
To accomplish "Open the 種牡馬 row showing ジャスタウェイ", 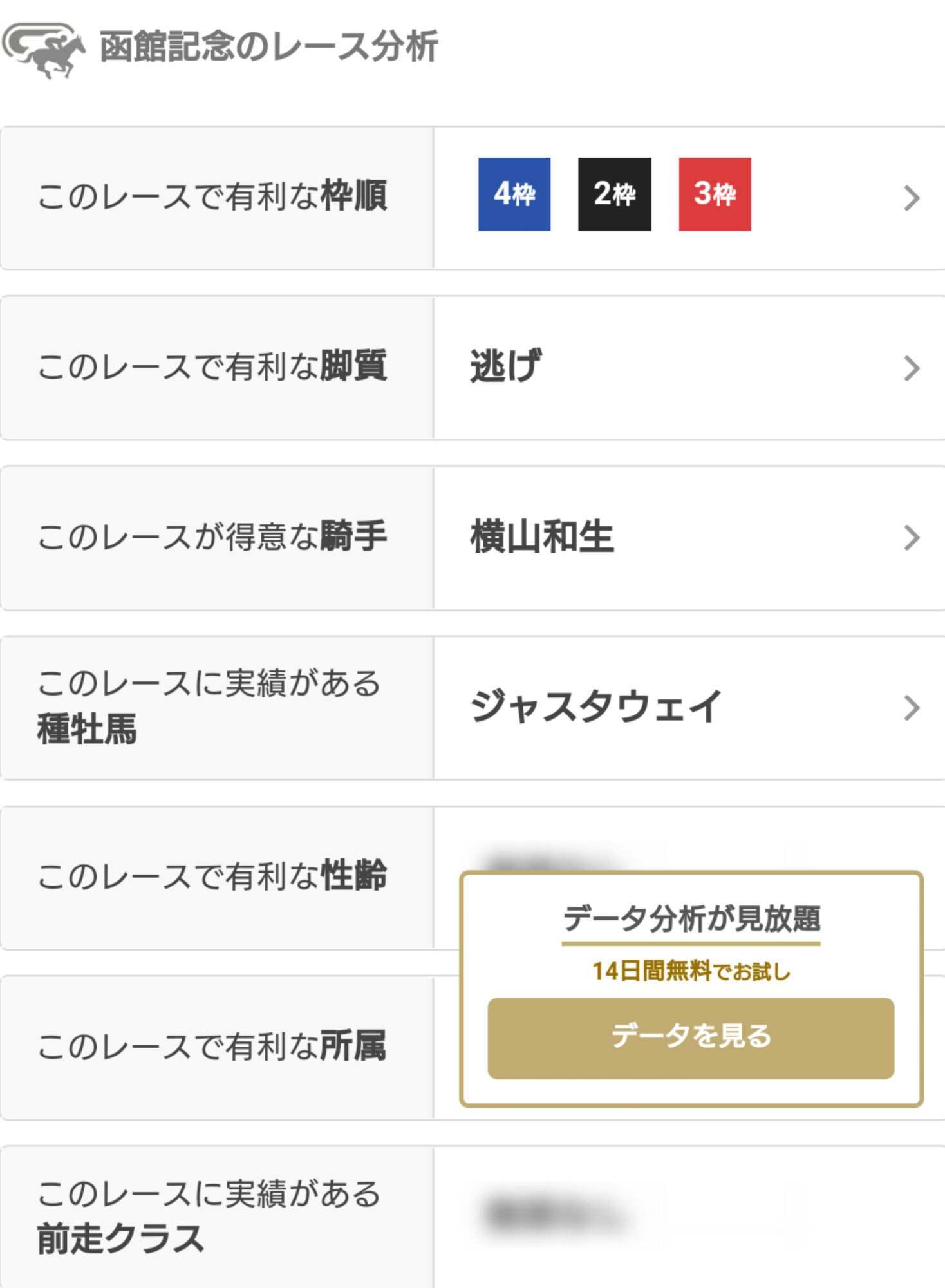I will [472, 708].
